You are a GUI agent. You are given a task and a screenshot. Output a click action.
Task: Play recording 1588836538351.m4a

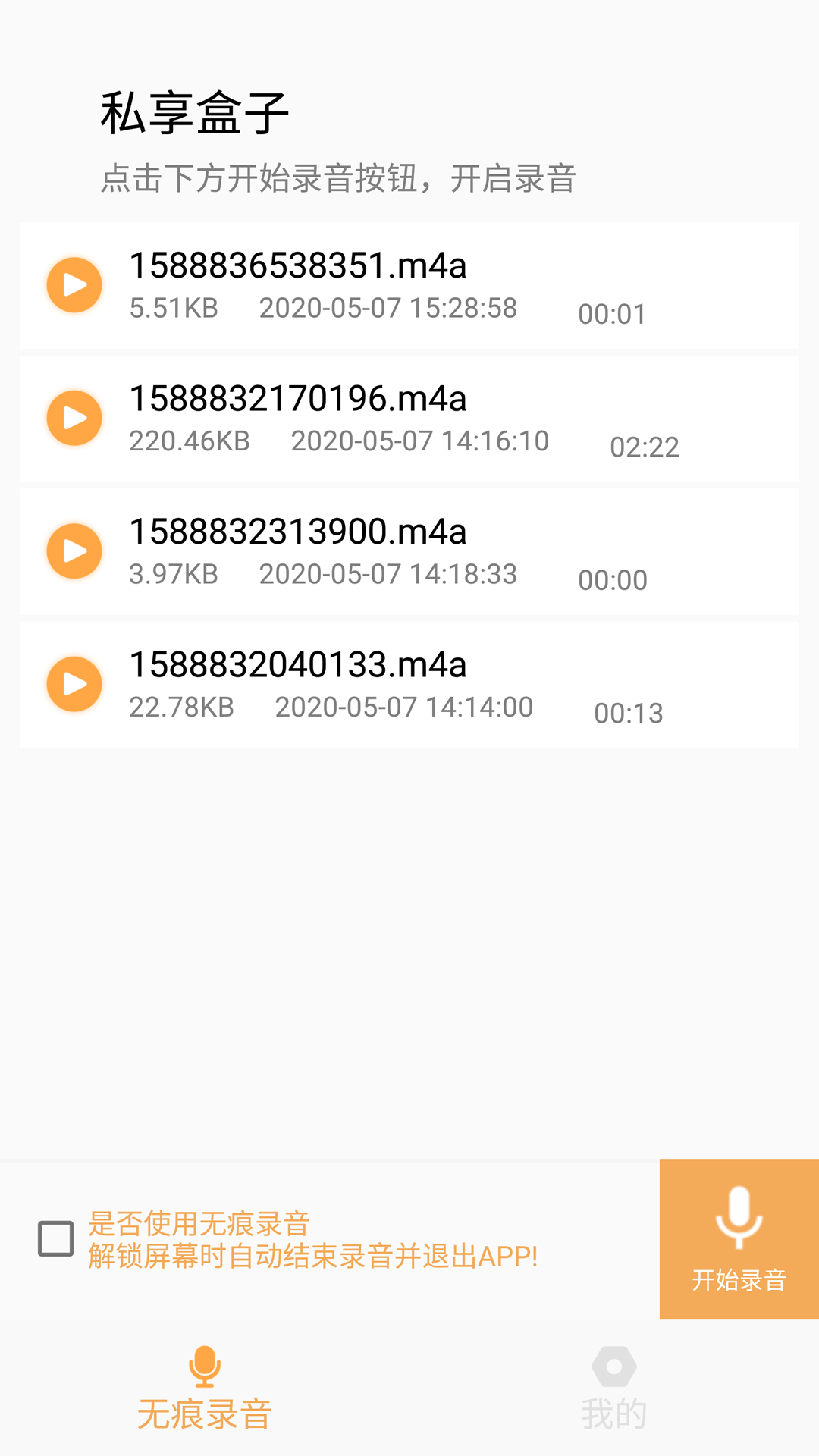tap(74, 285)
